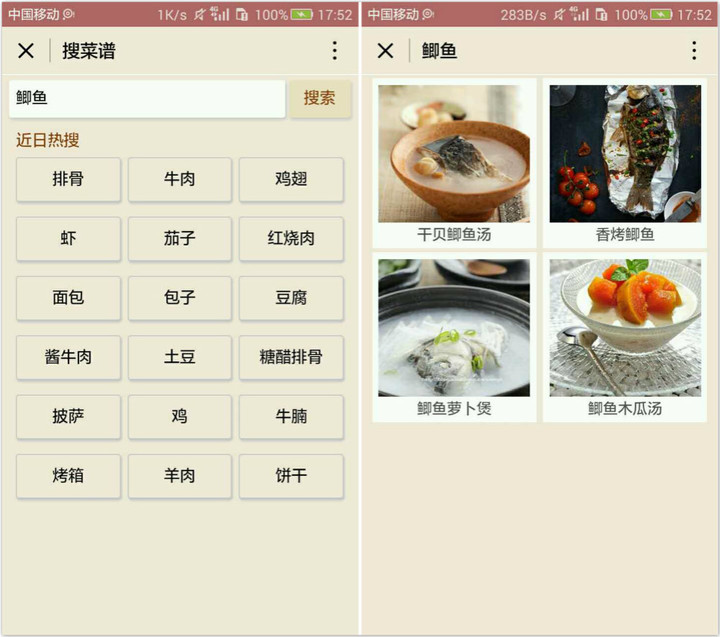Select the 排骨 hot search chip
720x637 pixels.
[68, 180]
